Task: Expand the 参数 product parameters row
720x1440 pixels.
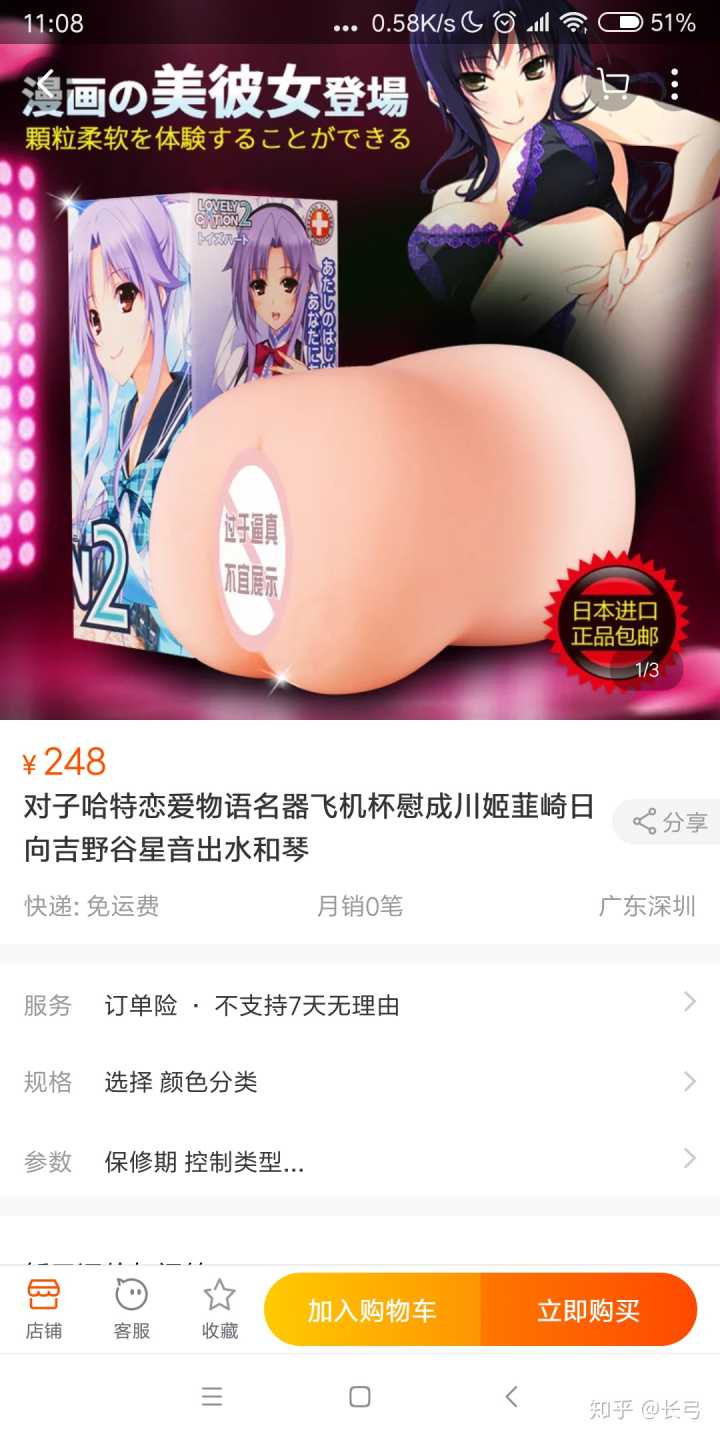Action: pos(360,1161)
